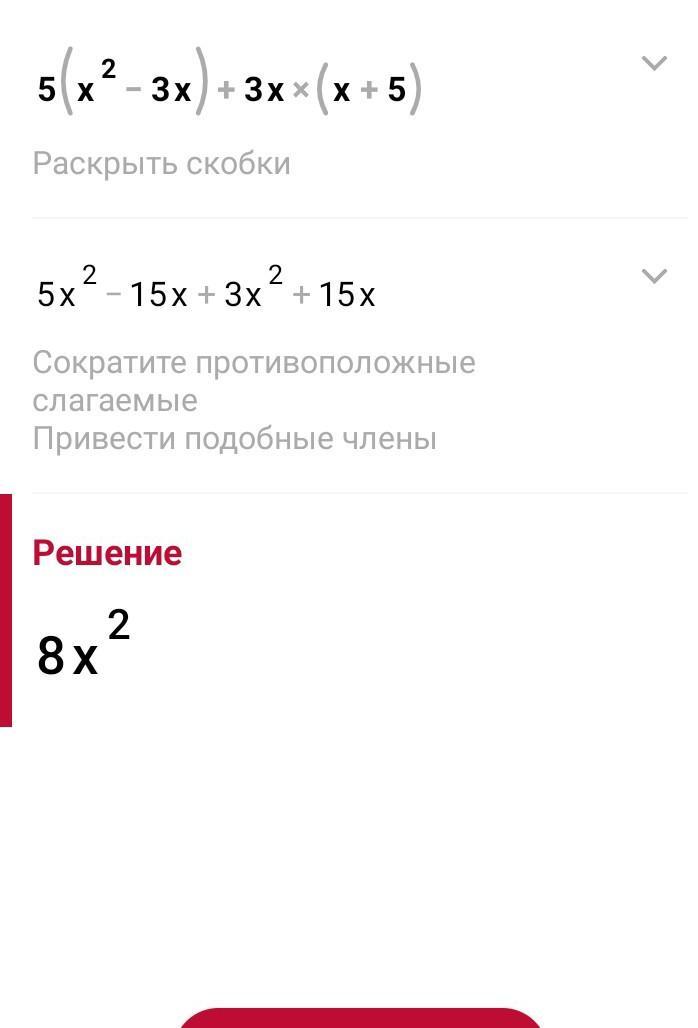Tap the red button at the bottom

pyautogui.click(x=360, y=1018)
